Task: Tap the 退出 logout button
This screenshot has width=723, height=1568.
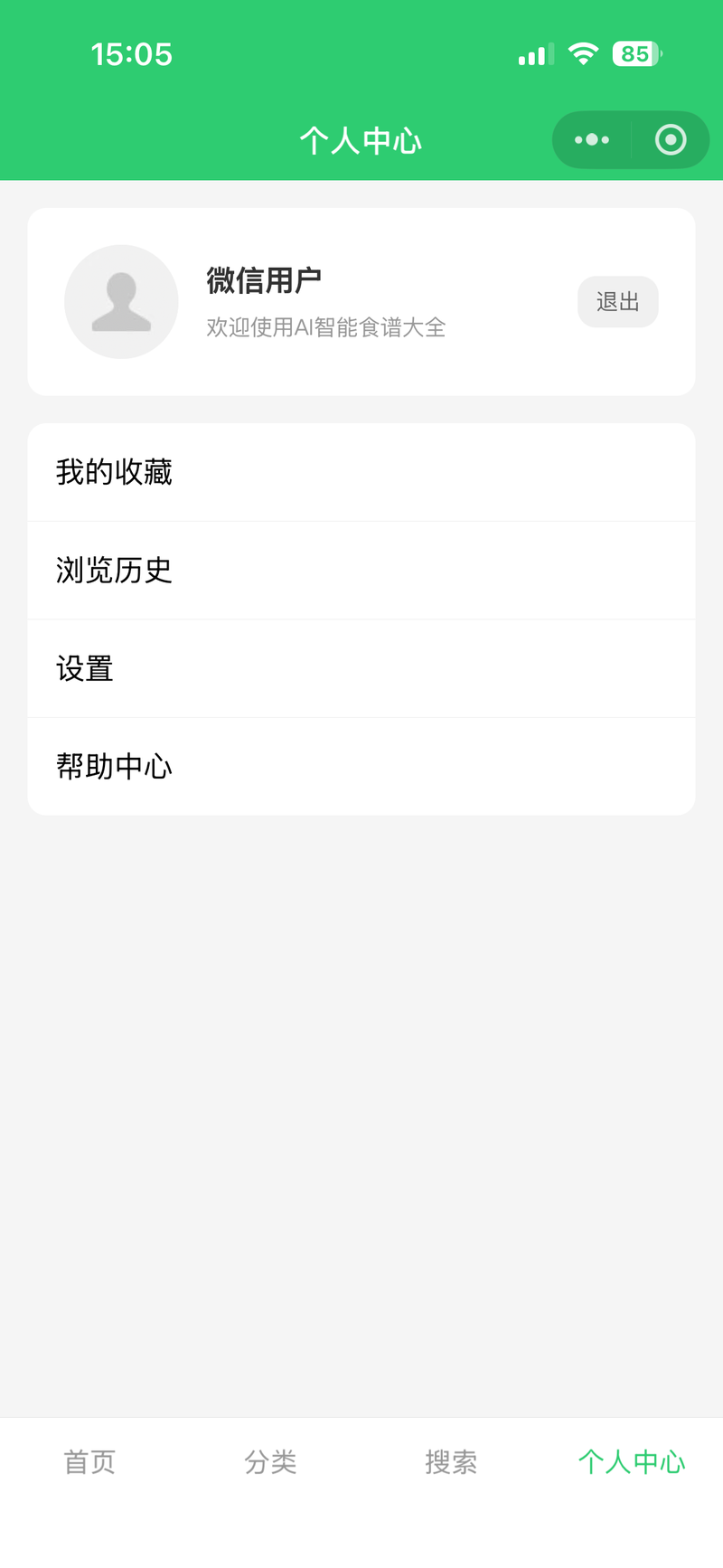Action: click(618, 302)
